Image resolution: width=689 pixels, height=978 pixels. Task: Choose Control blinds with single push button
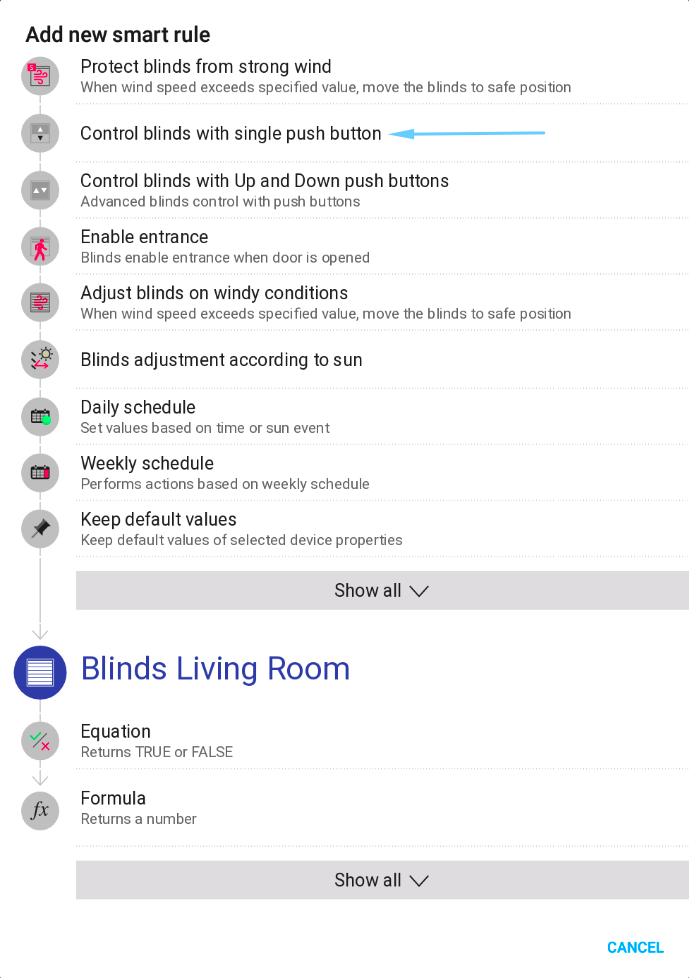[230, 134]
